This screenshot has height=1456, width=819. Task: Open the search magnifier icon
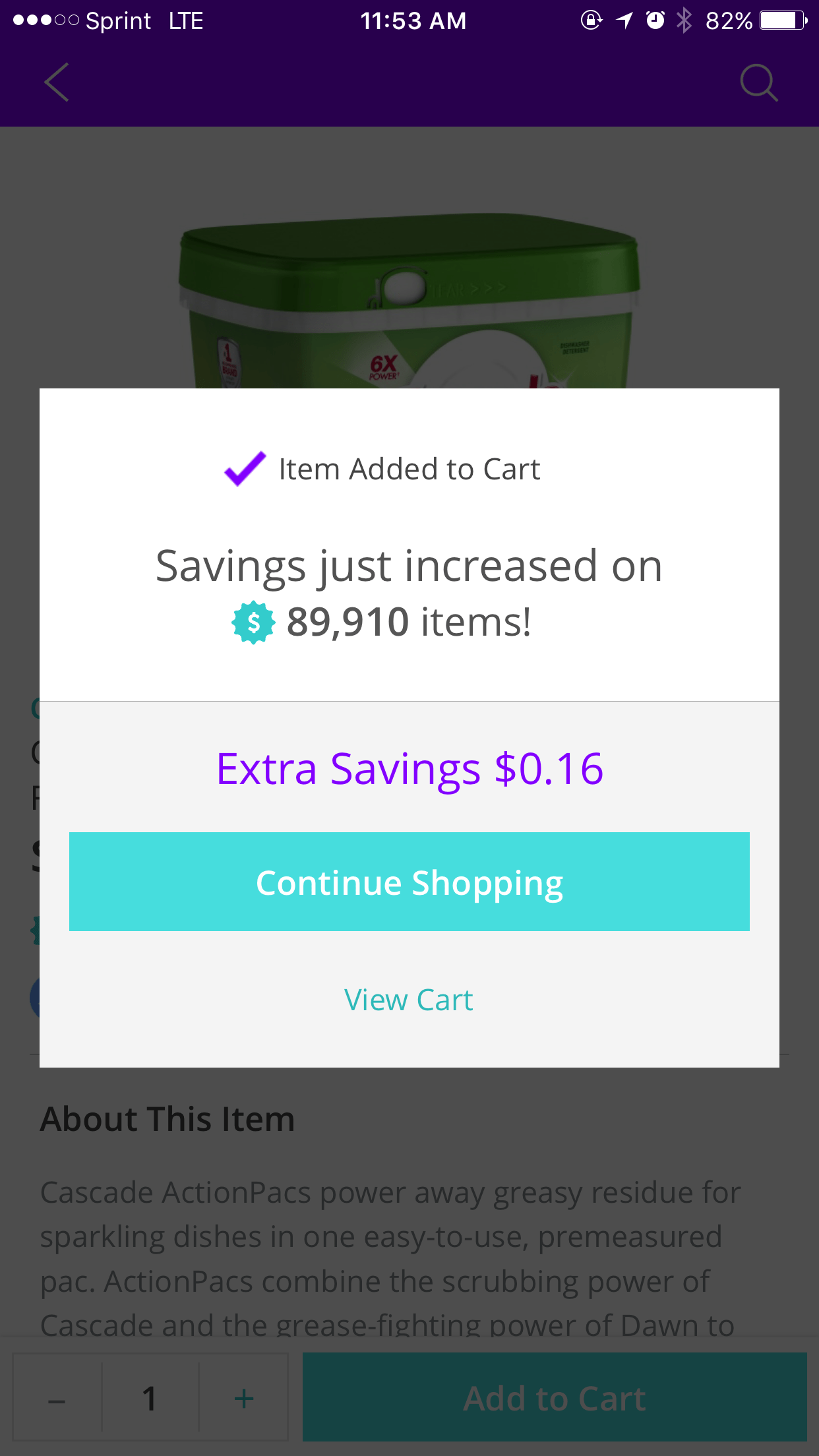[758, 82]
